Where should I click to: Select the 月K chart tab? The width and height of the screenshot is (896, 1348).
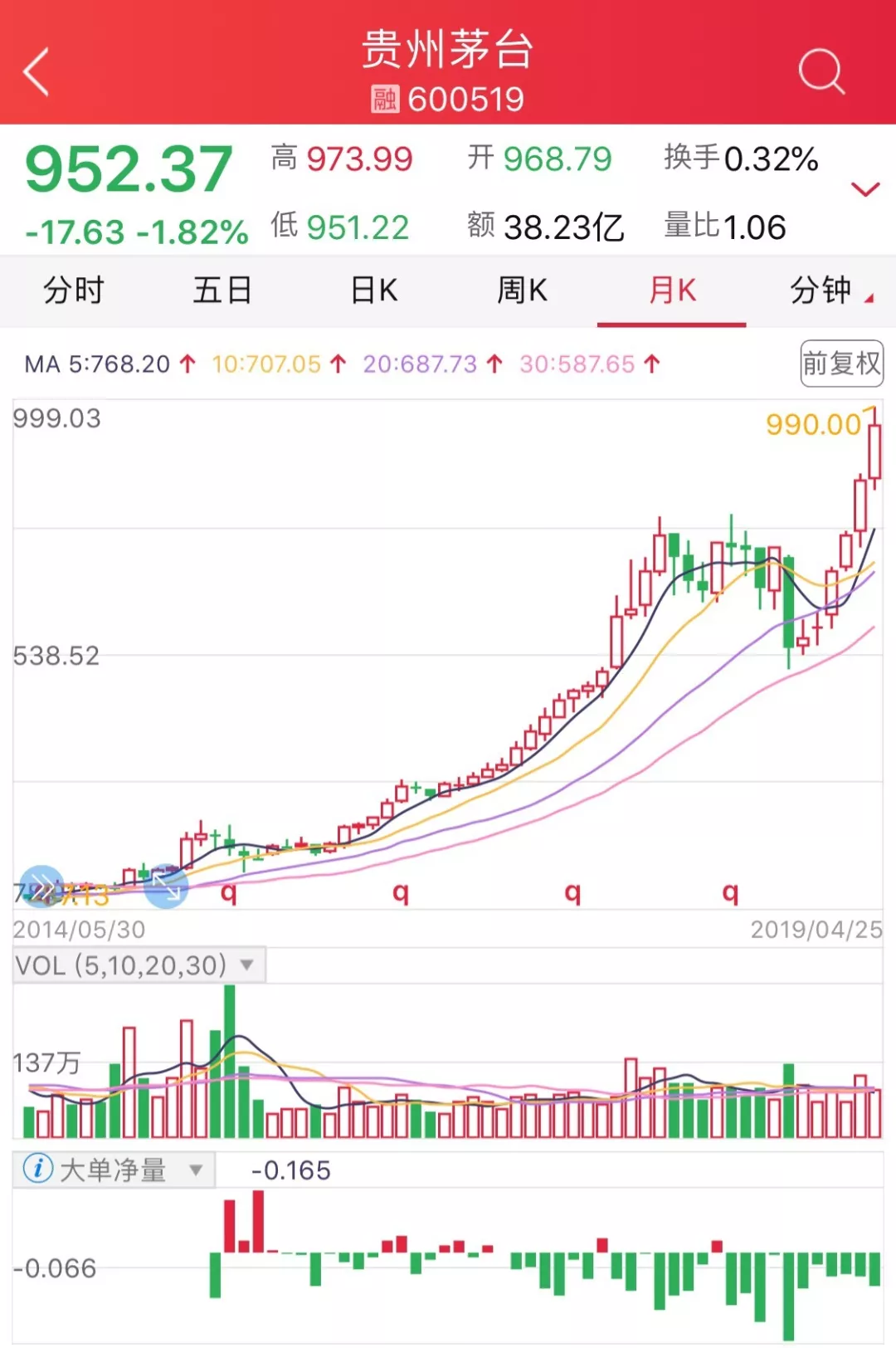click(672, 291)
